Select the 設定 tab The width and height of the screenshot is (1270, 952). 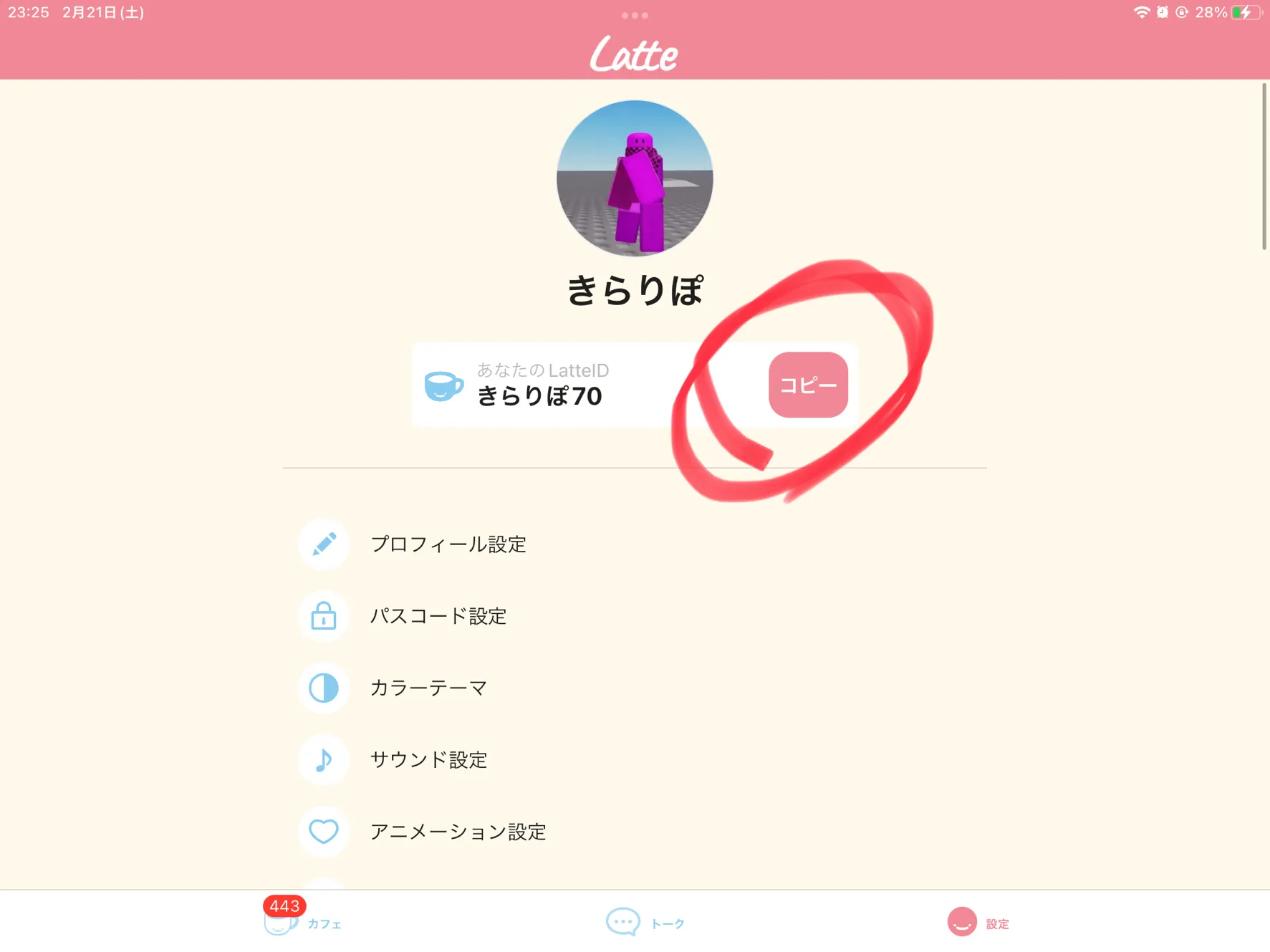pyautogui.click(x=978, y=923)
